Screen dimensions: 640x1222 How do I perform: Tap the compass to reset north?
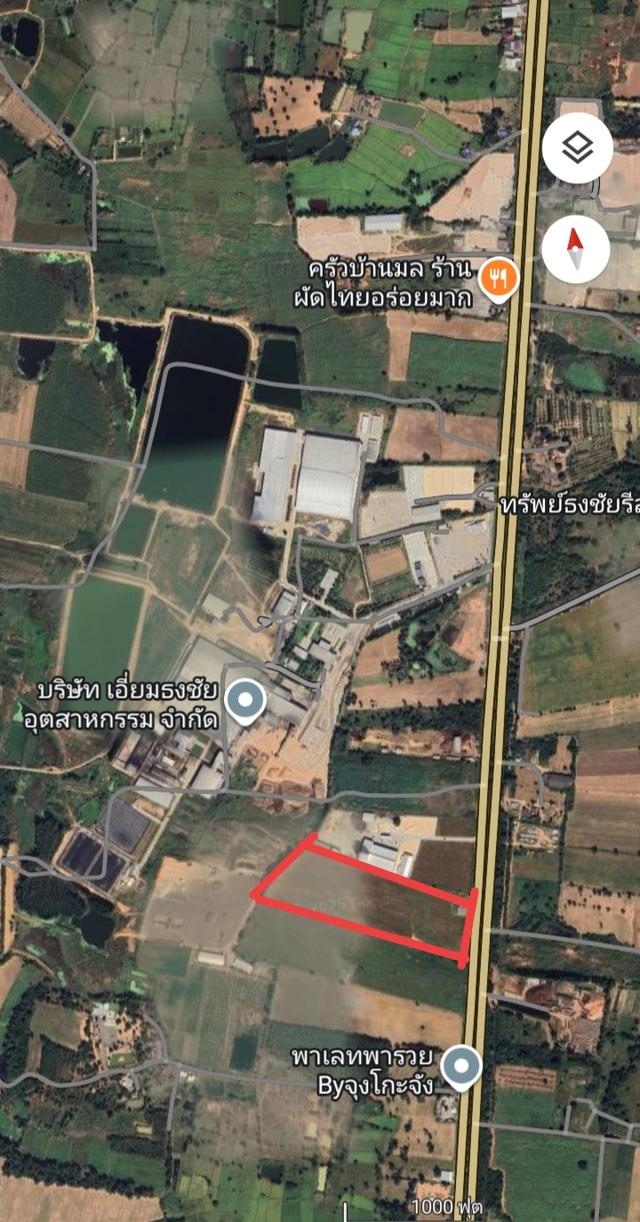point(576,249)
